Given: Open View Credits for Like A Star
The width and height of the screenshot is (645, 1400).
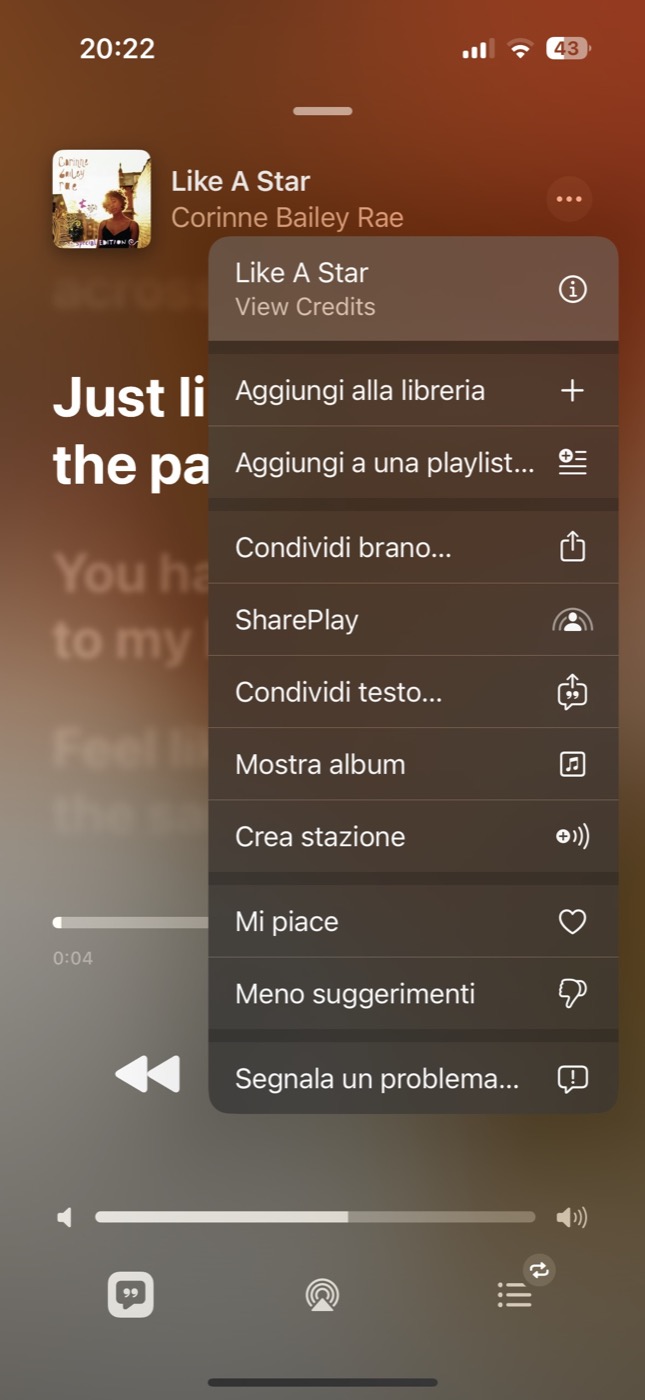Looking at the screenshot, I should (x=413, y=289).
